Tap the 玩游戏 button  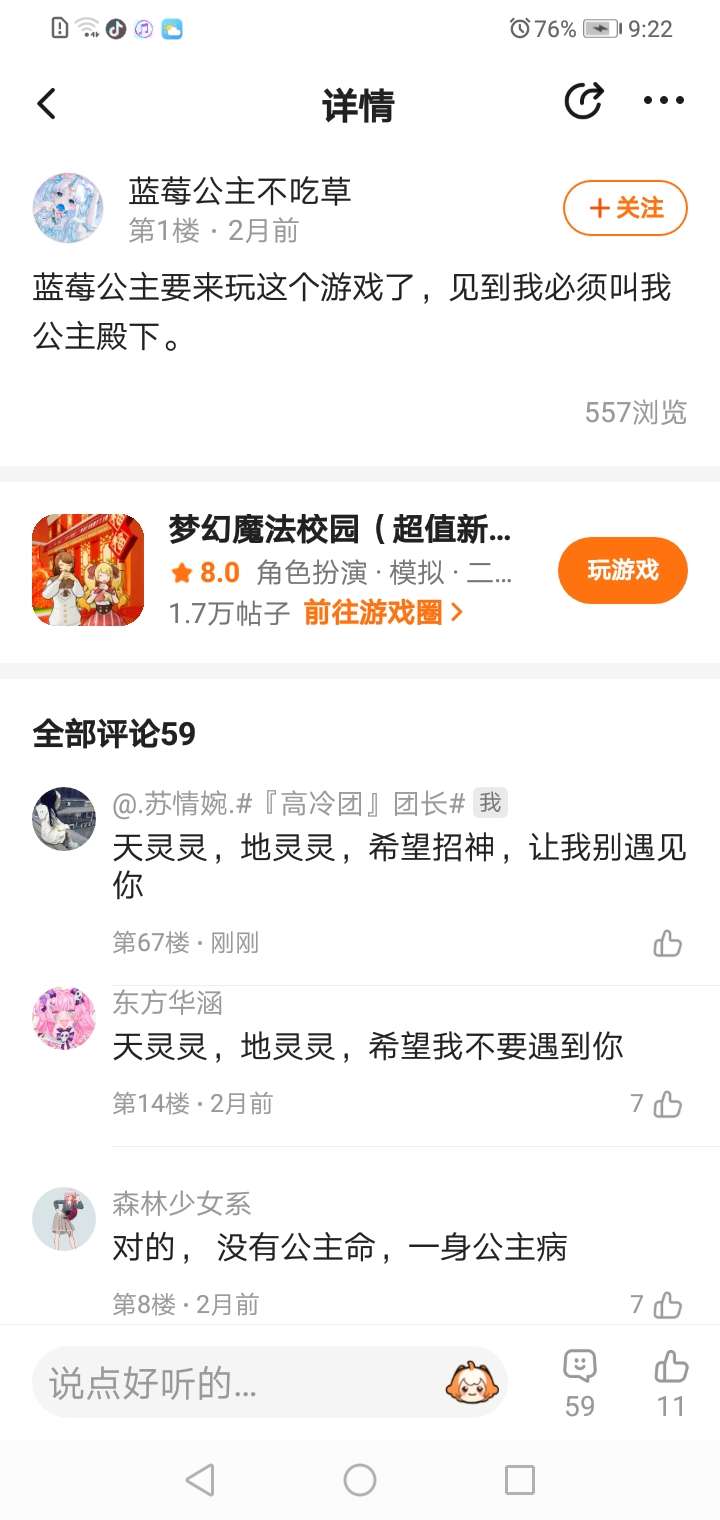[x=622, y=570]
